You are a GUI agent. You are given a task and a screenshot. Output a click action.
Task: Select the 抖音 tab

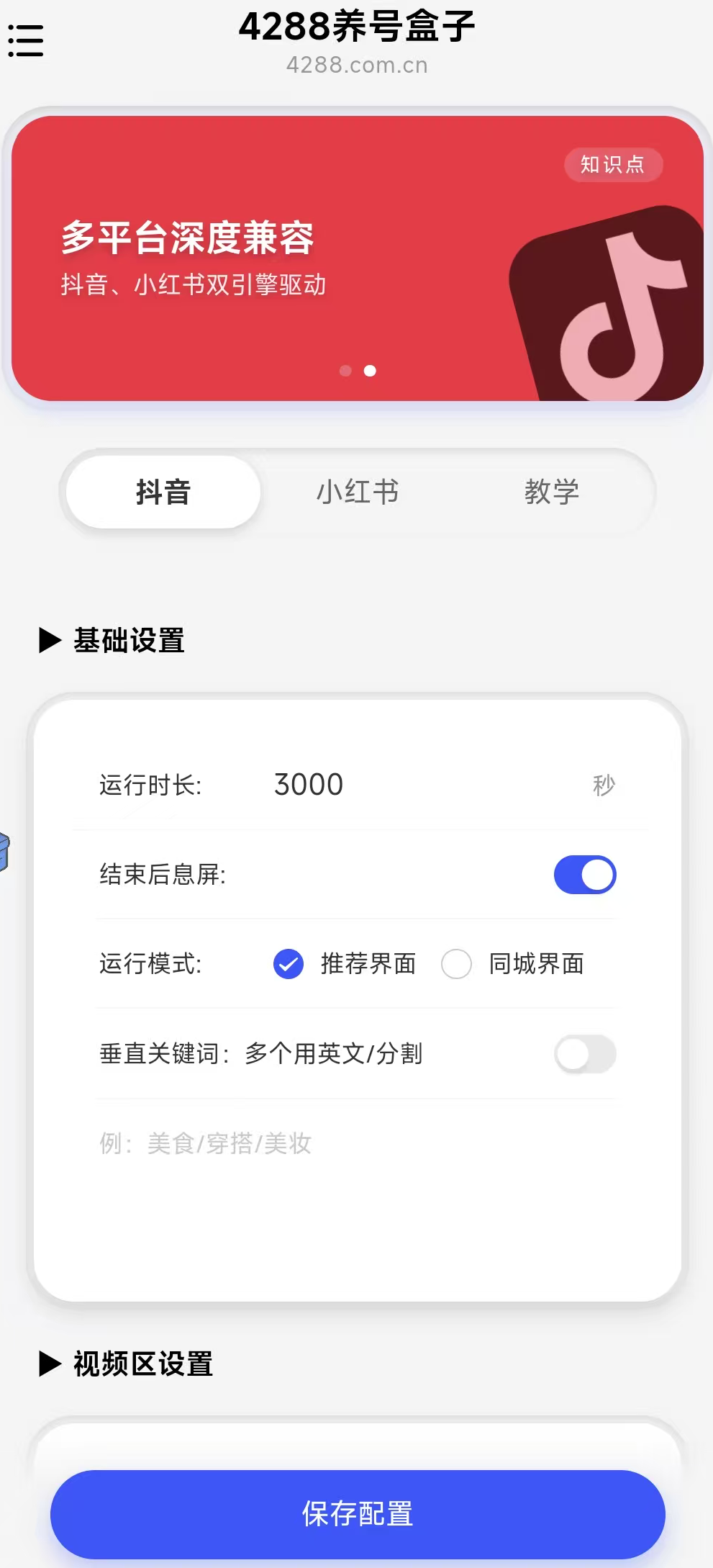[x=163, y=492]
